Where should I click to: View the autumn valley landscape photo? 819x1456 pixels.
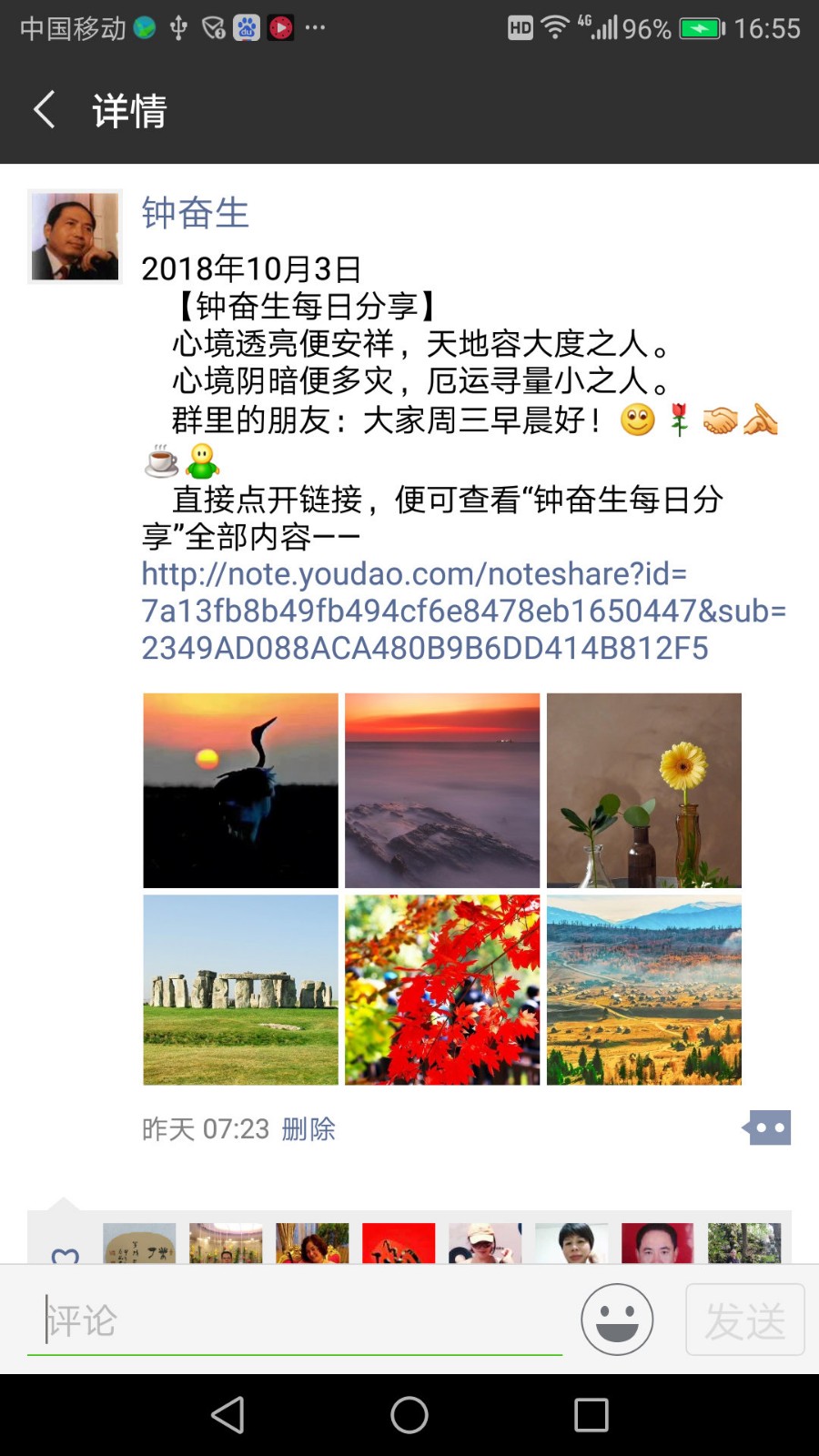pyautogui.click(x=644, y=990)
